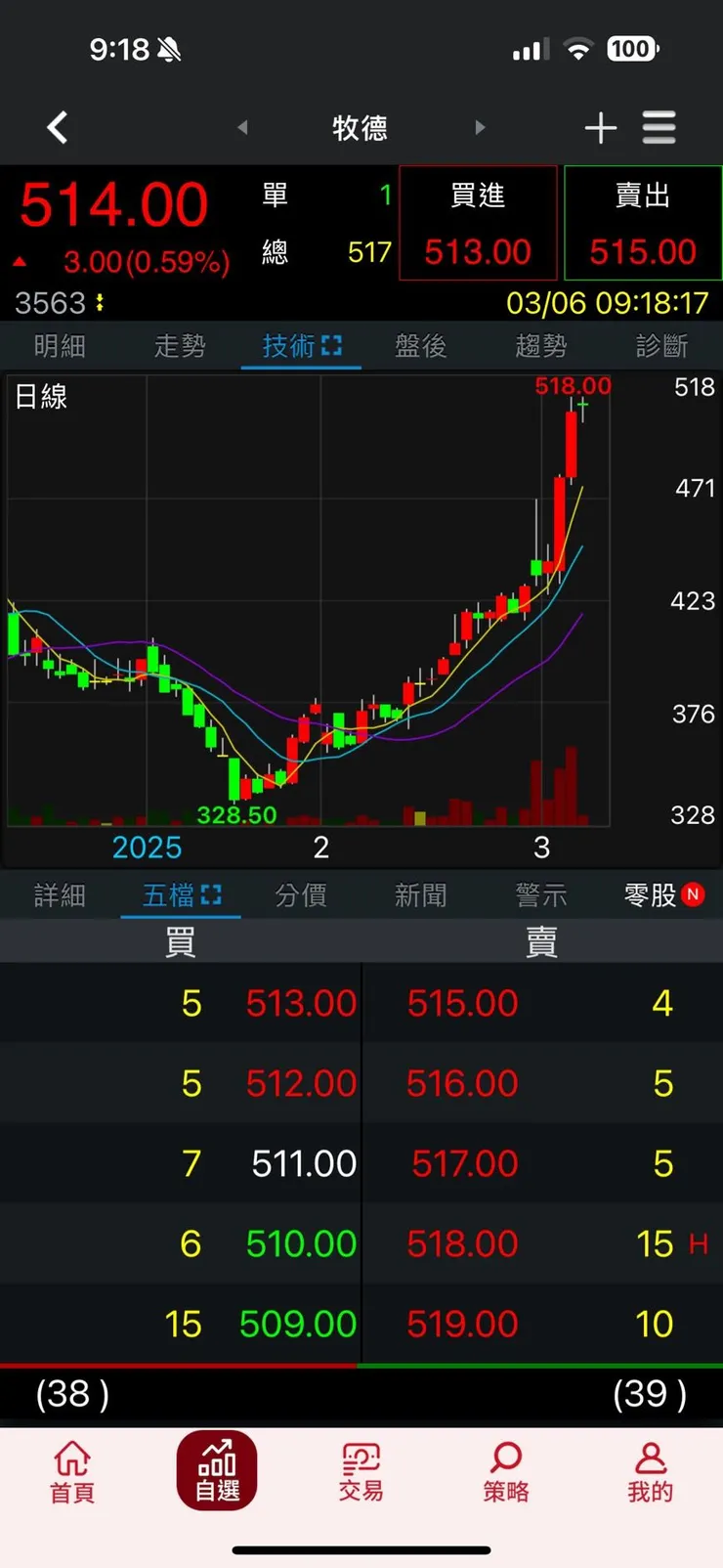Open the 警示 alerts tab
723x1568 pixels.
coord(541,895)
